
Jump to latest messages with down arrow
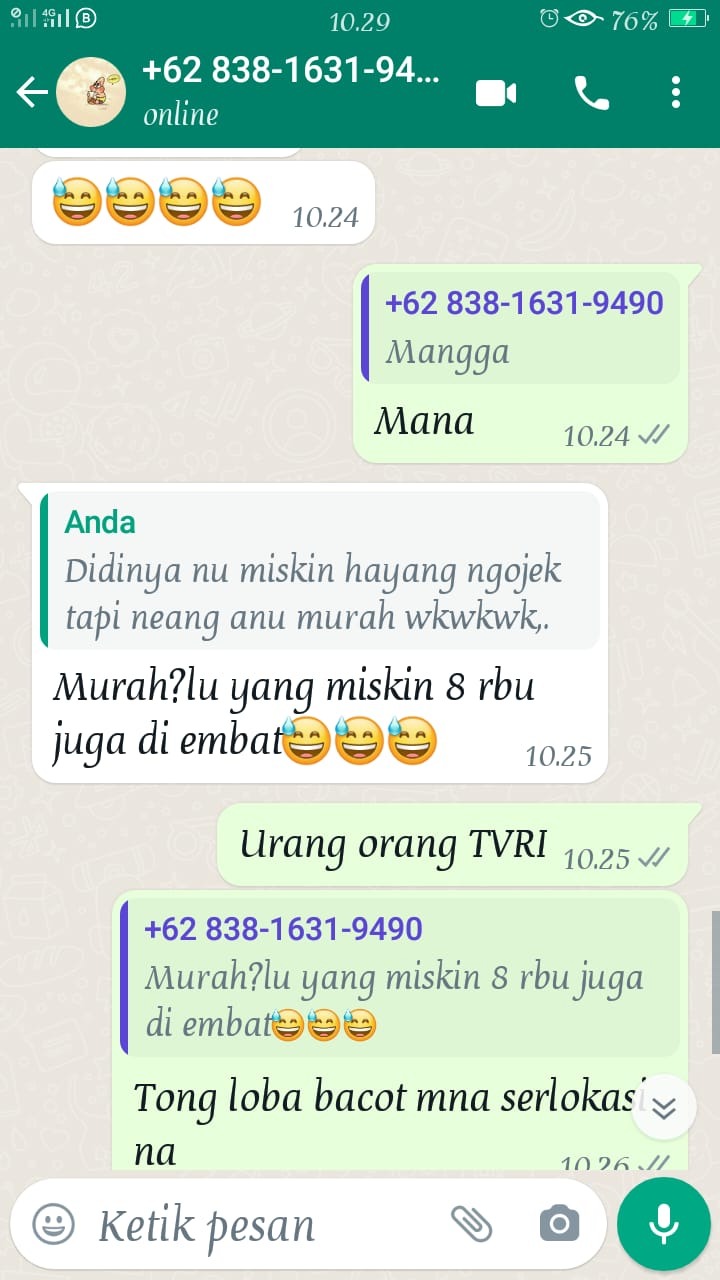click(664, 1108)
